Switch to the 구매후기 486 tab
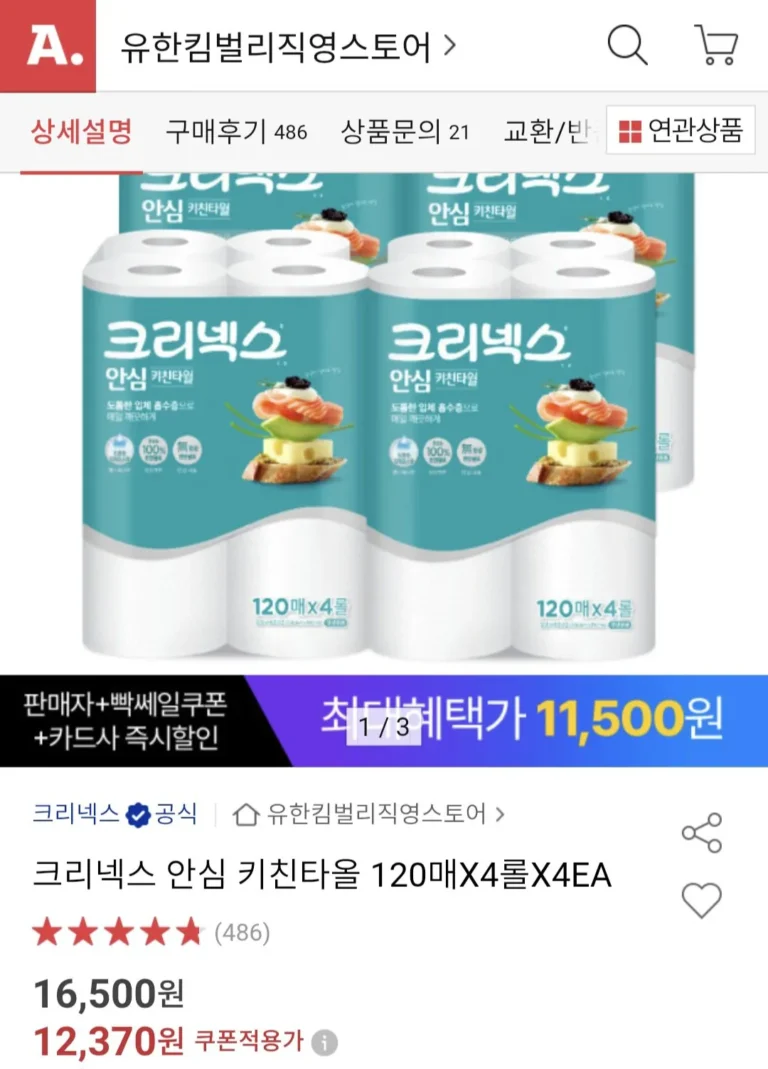The height and width of the screenshot is (1069, 768). (236, 131)
